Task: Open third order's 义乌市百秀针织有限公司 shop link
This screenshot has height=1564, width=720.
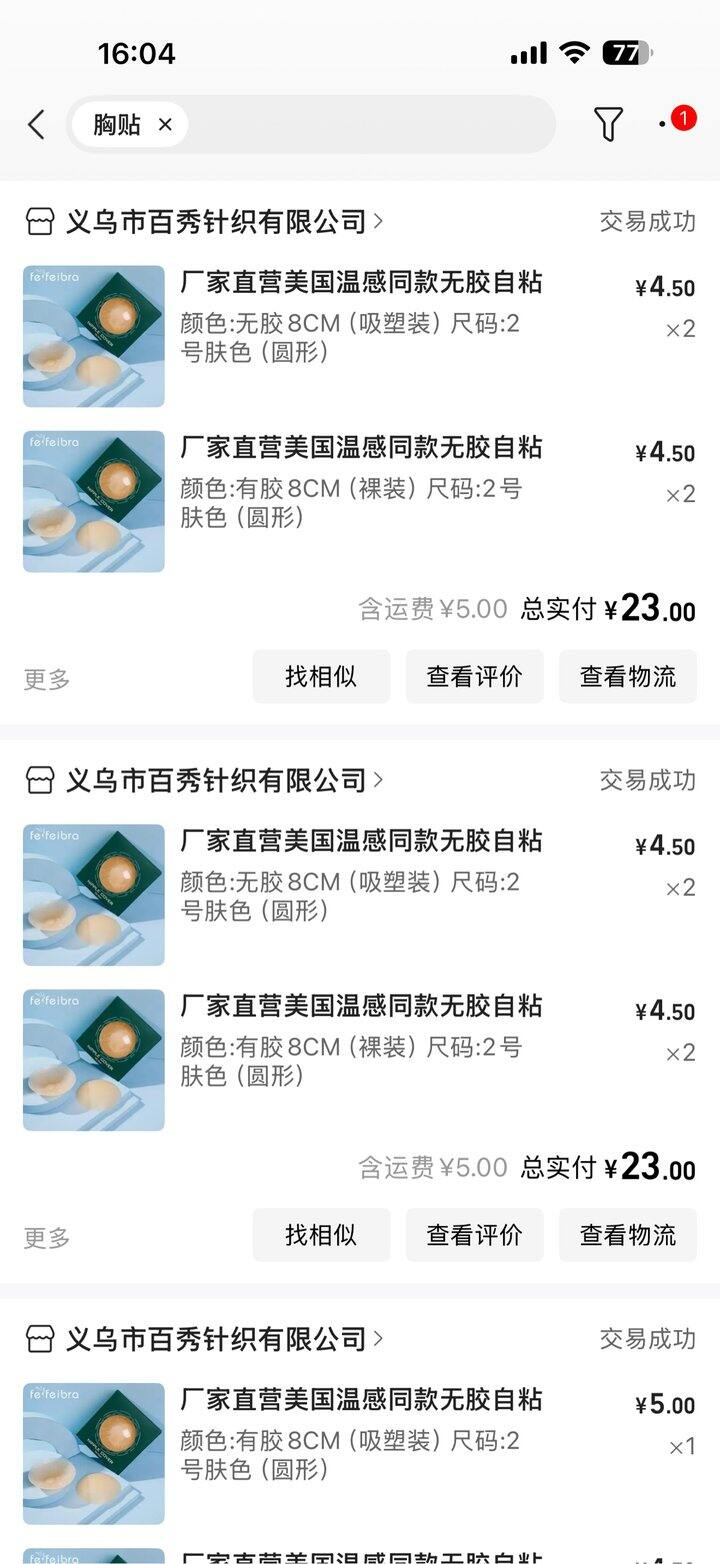Action: pyautogui.click(x=216, y=1339)
